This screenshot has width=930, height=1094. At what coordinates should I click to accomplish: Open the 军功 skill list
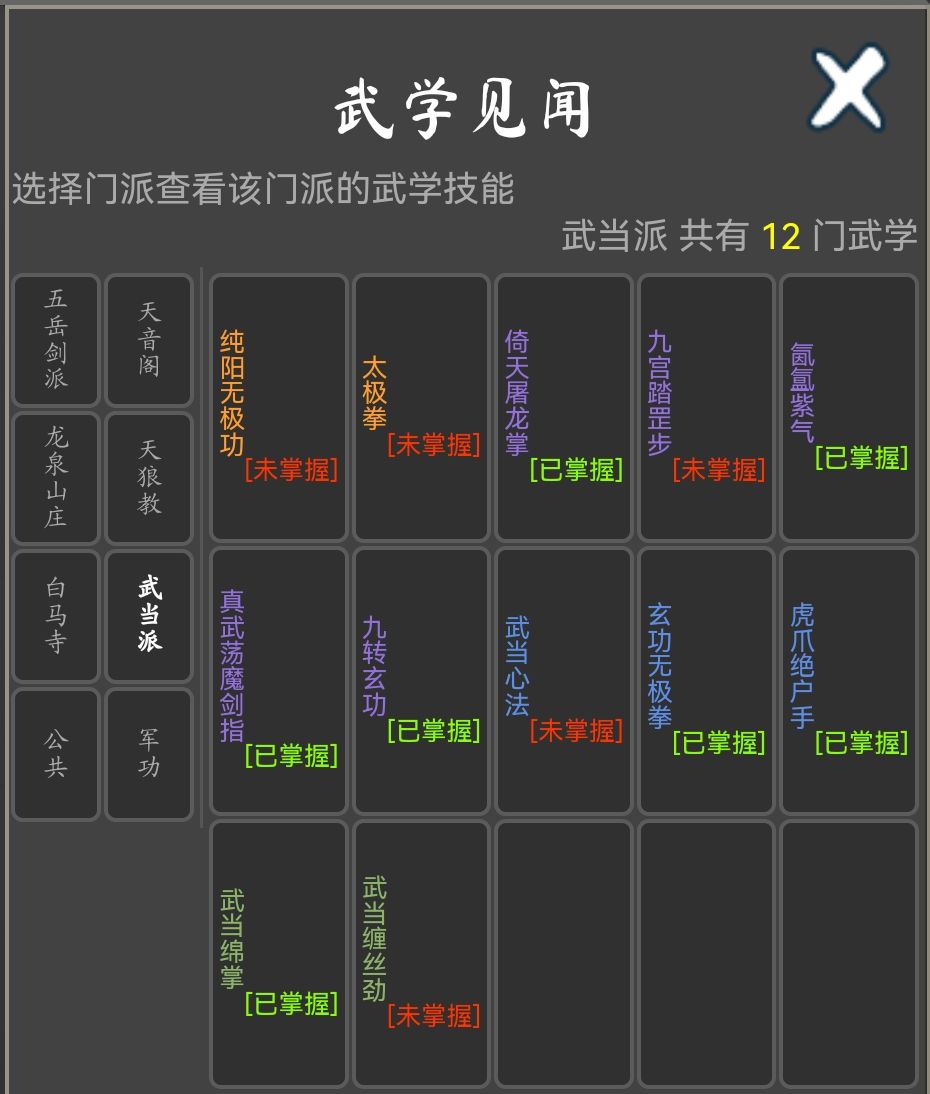[149, 753]
